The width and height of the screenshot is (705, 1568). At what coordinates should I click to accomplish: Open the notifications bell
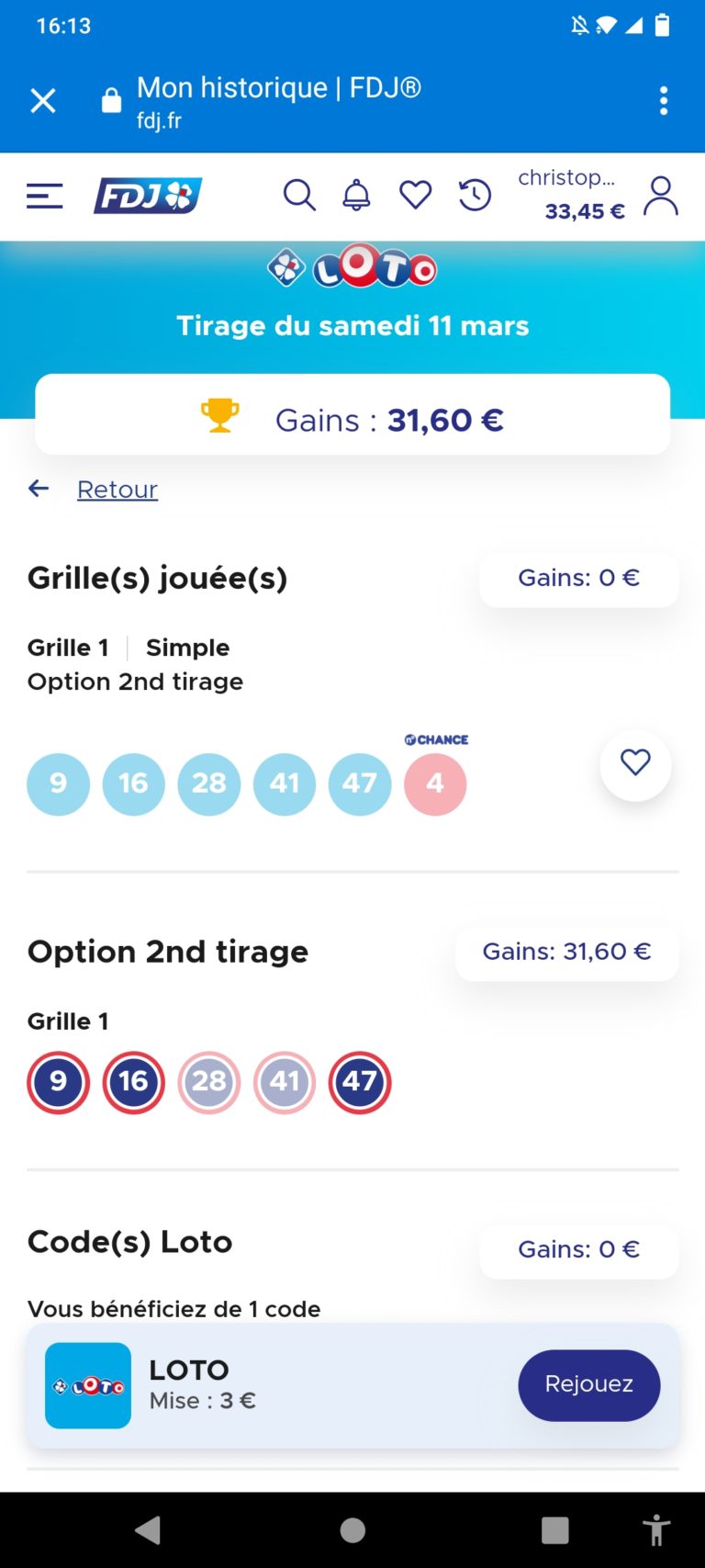(356, 196)
